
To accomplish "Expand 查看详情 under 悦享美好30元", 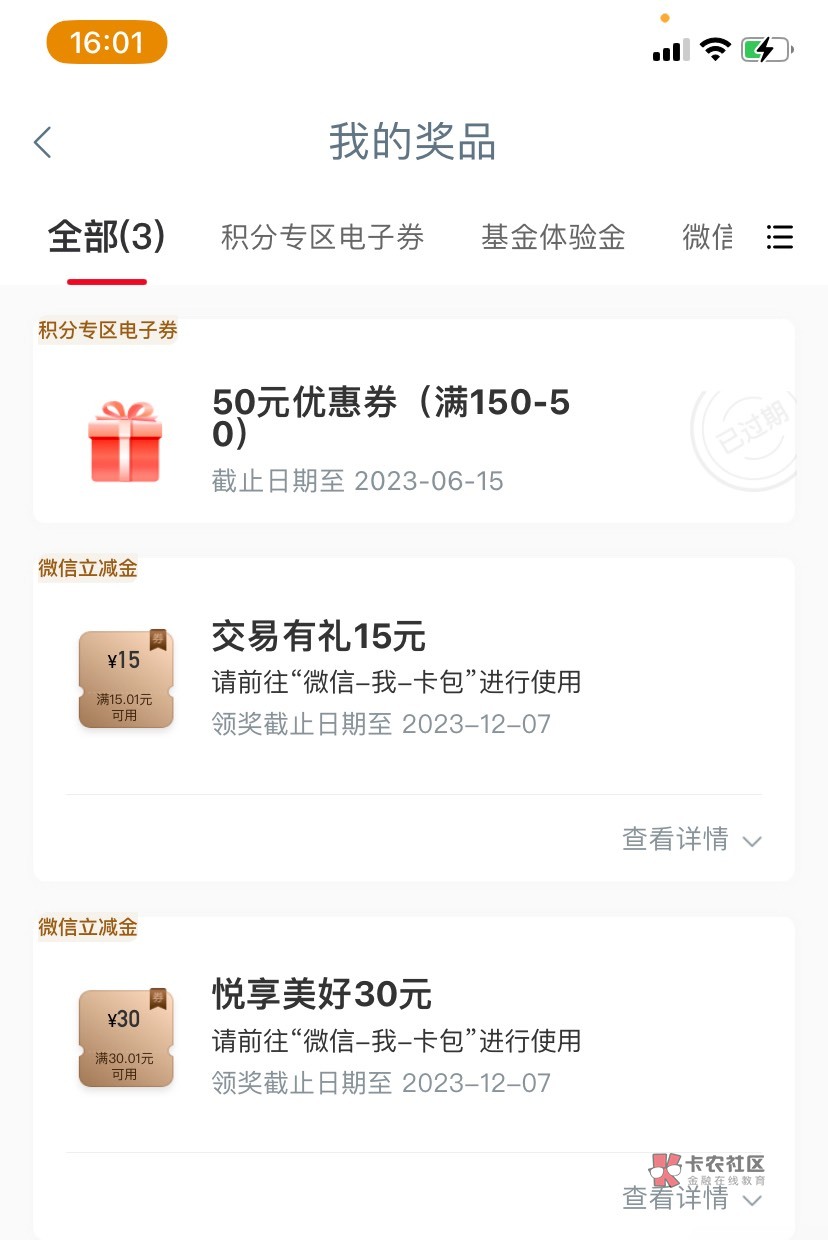I will (692, 1198).
